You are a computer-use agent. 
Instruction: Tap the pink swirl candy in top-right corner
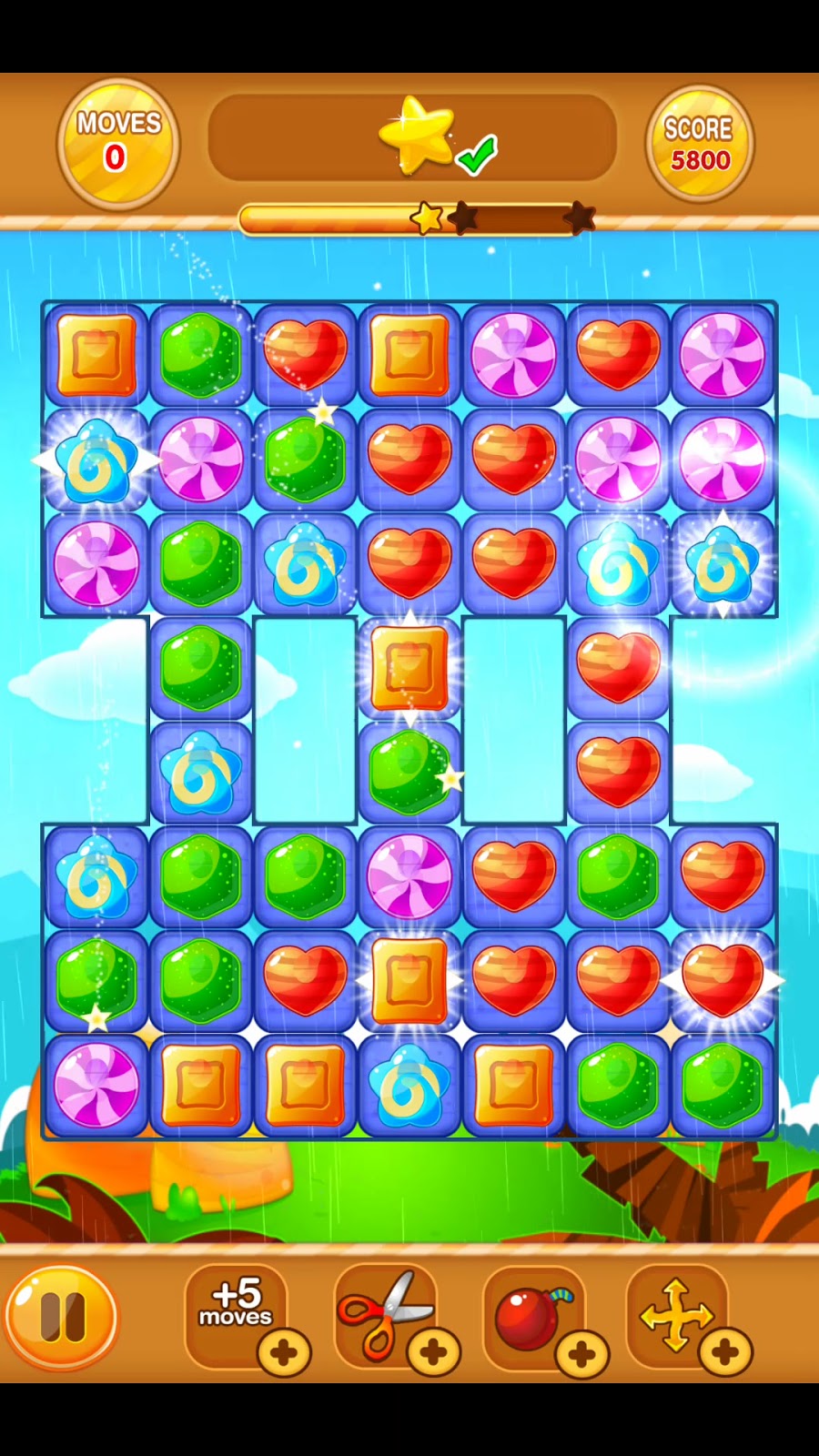(x=723, y=355)
